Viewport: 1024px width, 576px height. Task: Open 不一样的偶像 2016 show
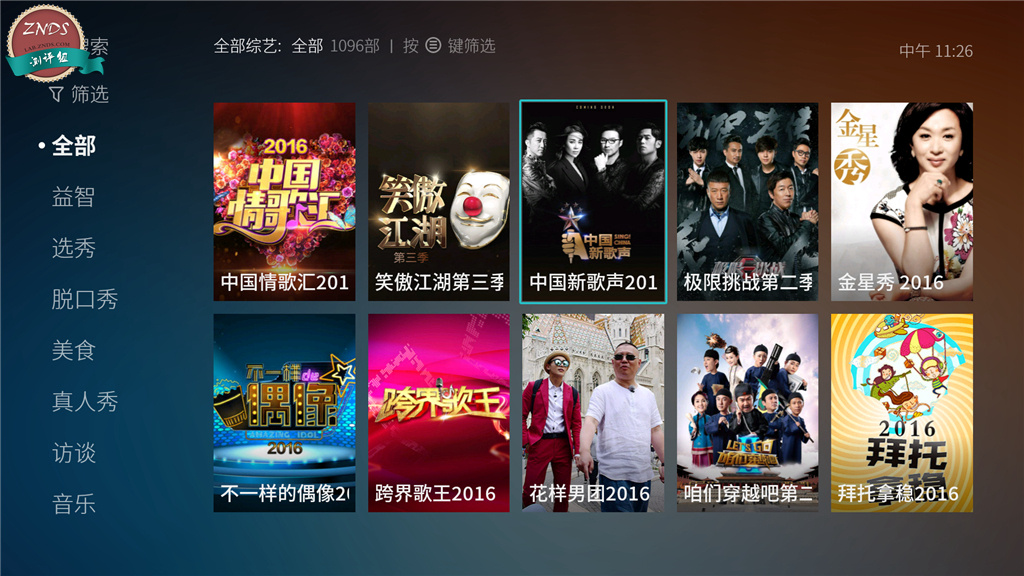pos(284,412)
